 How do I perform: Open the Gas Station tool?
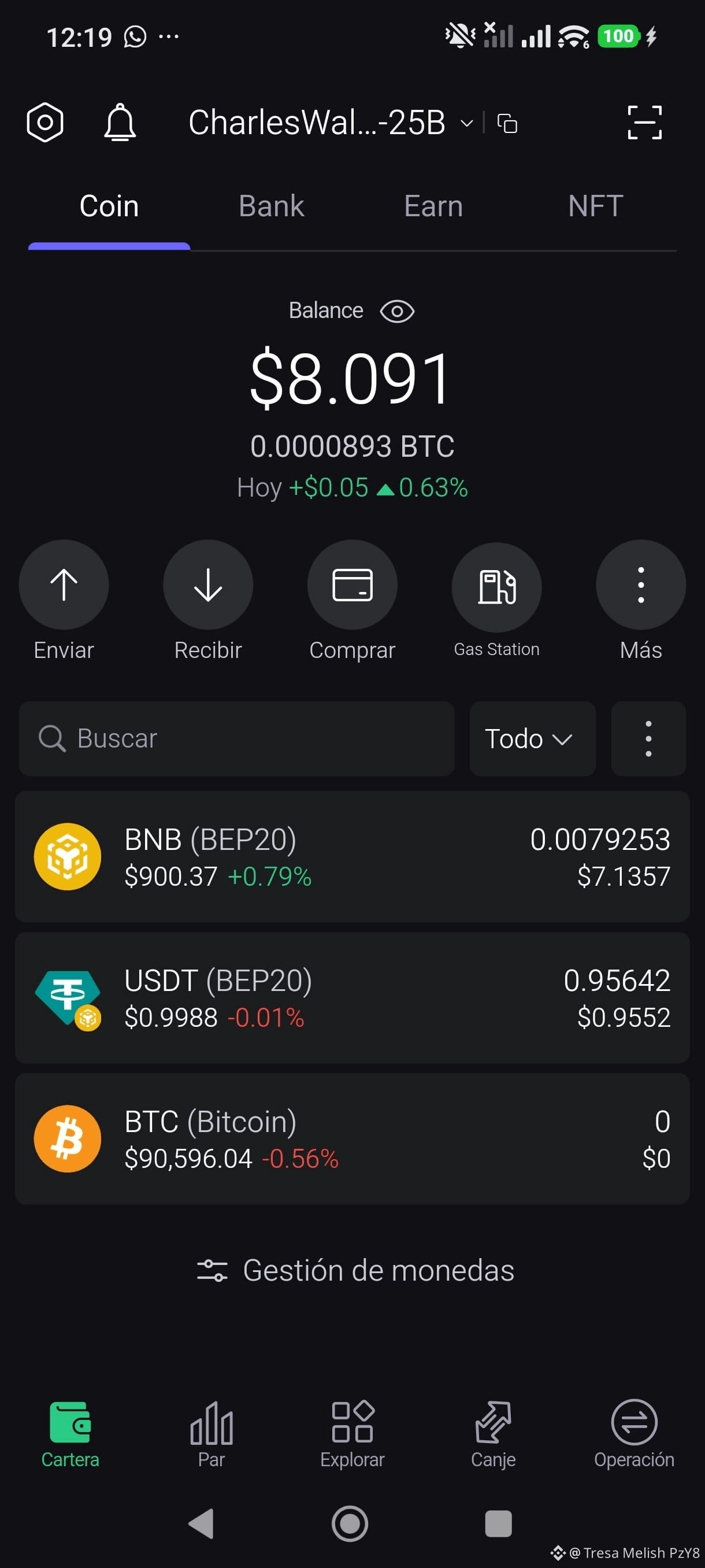(496, 586)
